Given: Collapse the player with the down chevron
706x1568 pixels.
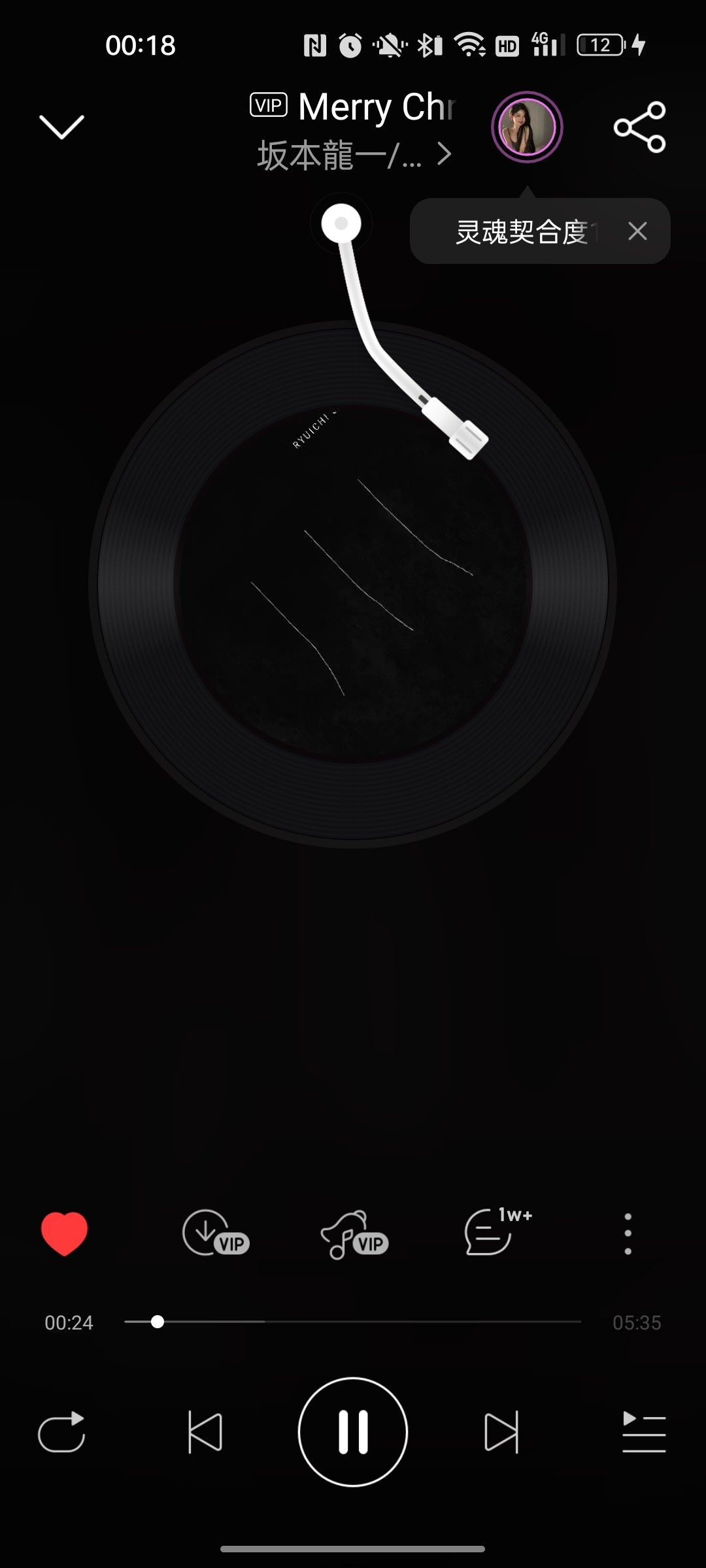Looking at the screenshot, I should (x=61, y=127).
